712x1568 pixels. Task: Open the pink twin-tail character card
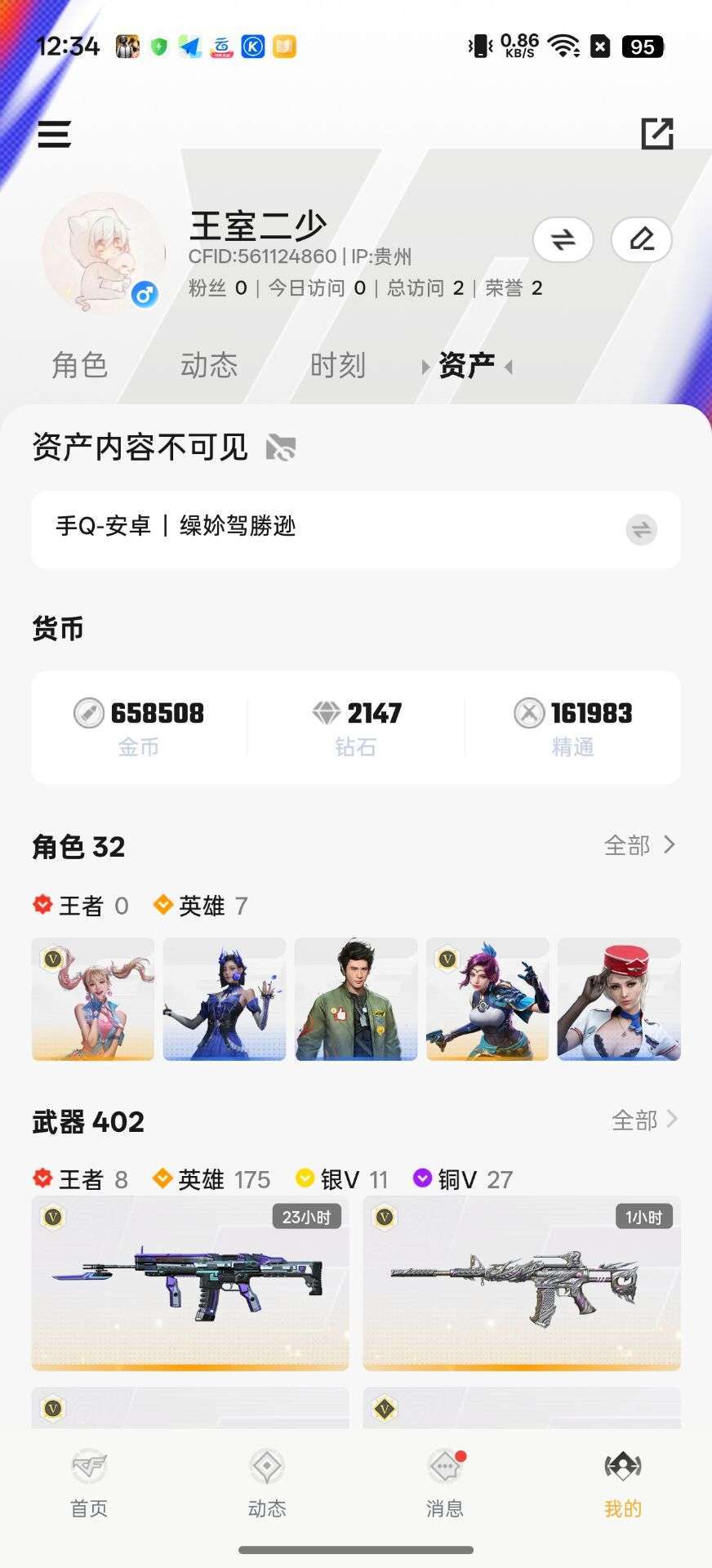pyautogui.click(x=93, y=999)
